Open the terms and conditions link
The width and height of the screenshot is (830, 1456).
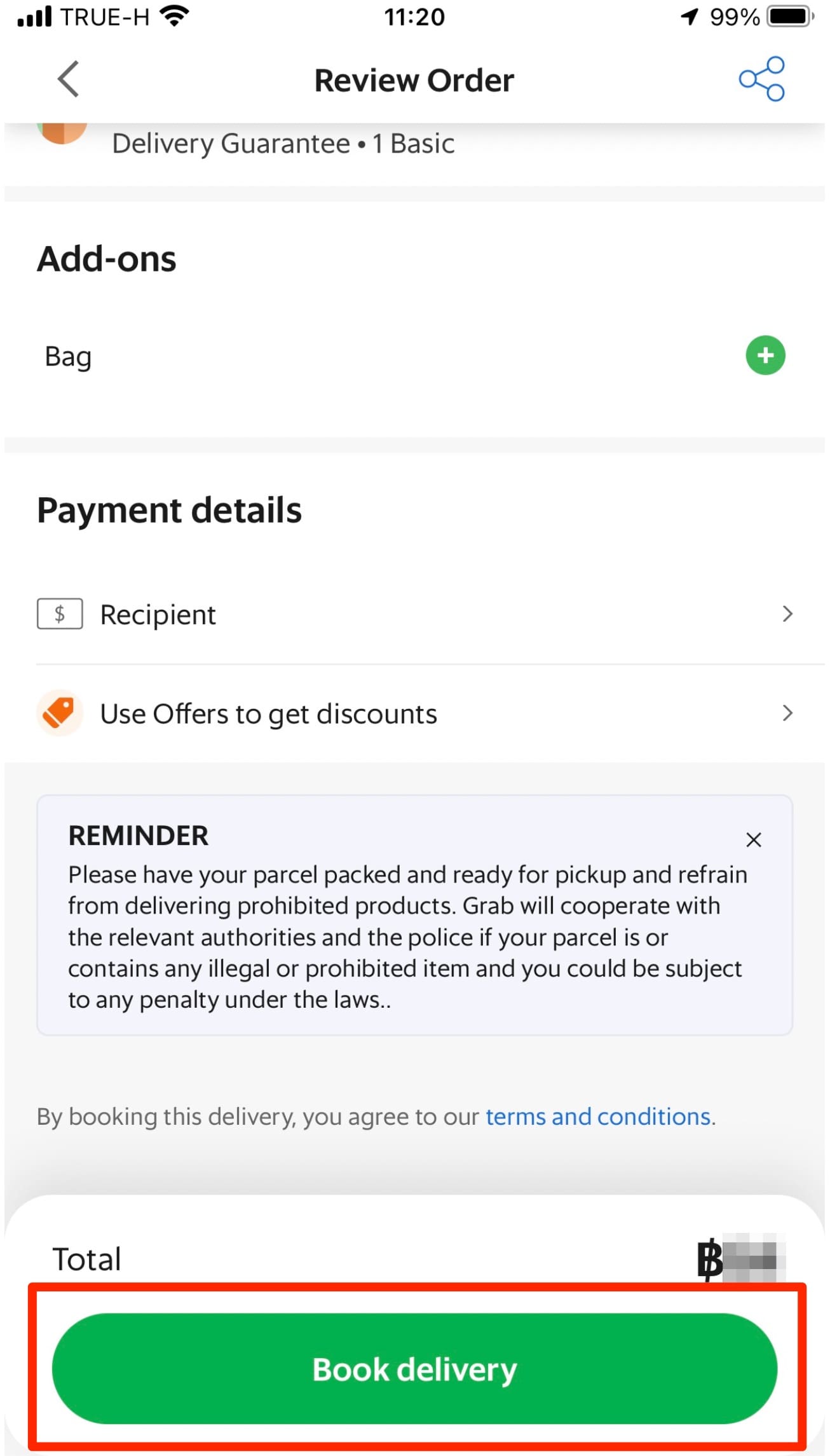pos(597,1116)
